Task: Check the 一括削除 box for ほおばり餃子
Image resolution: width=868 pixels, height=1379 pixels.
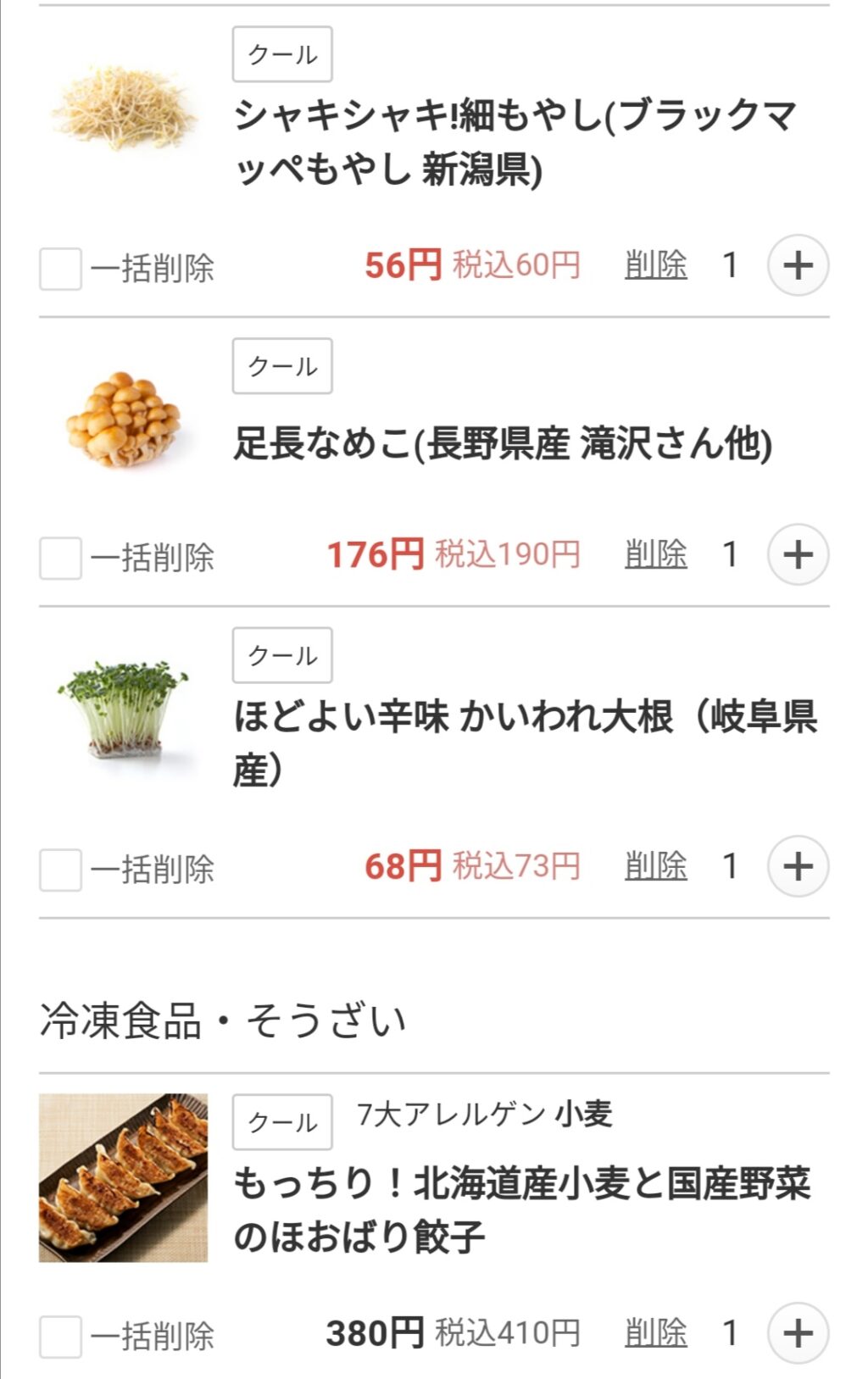Action: [60, 1333]
